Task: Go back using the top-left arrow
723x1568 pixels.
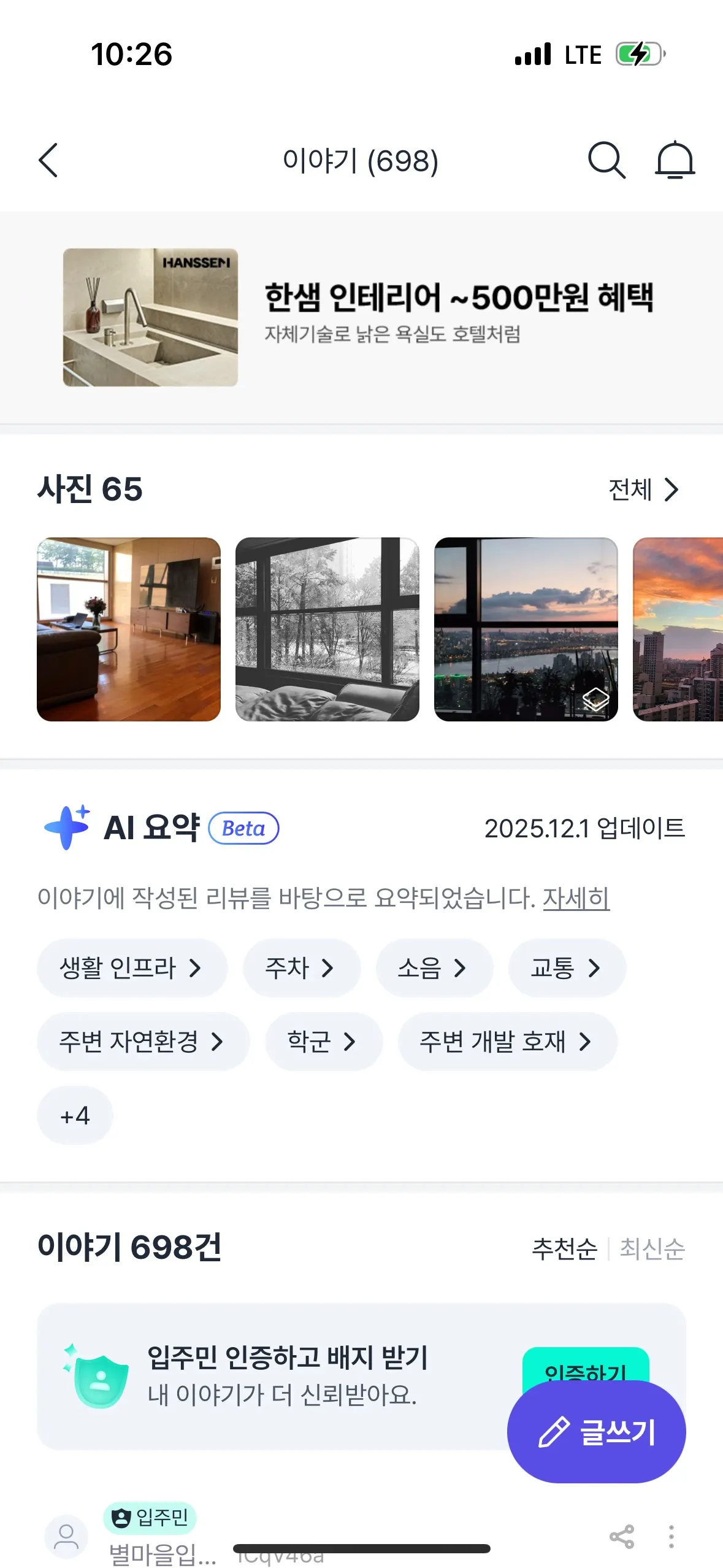Action: (48, 161)
